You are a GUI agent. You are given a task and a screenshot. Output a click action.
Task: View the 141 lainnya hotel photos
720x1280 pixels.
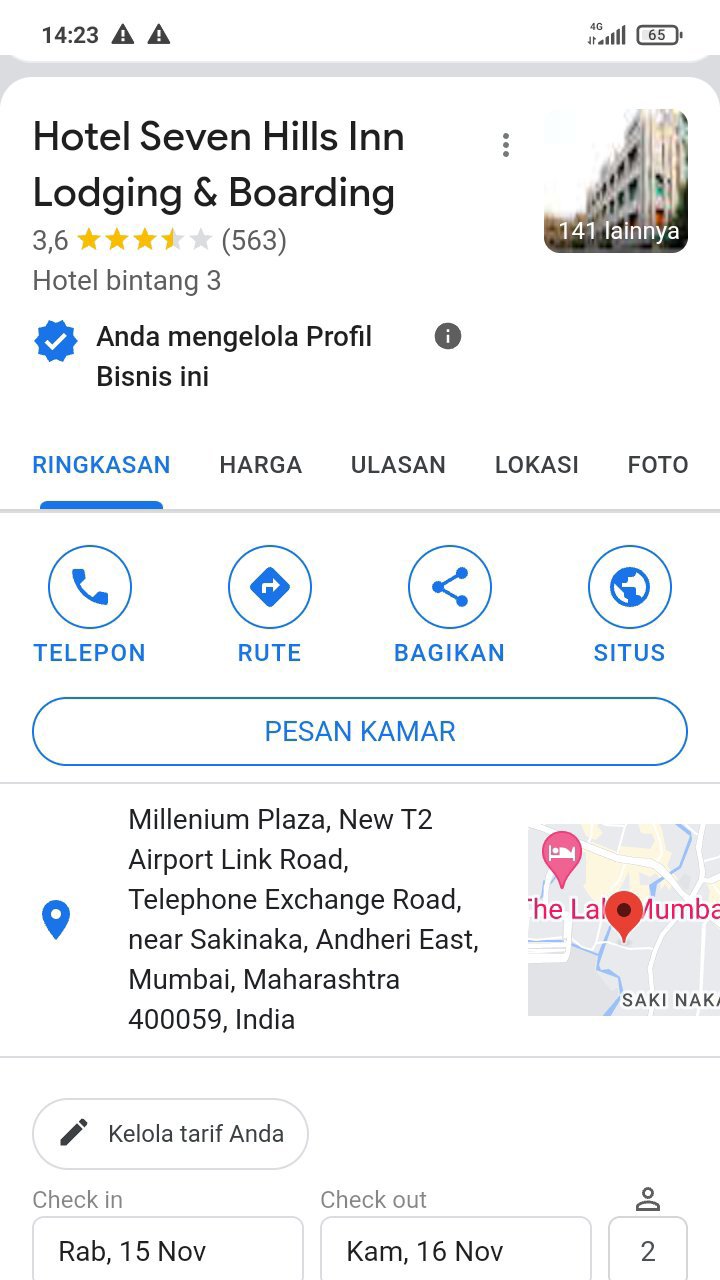[616, 181]
